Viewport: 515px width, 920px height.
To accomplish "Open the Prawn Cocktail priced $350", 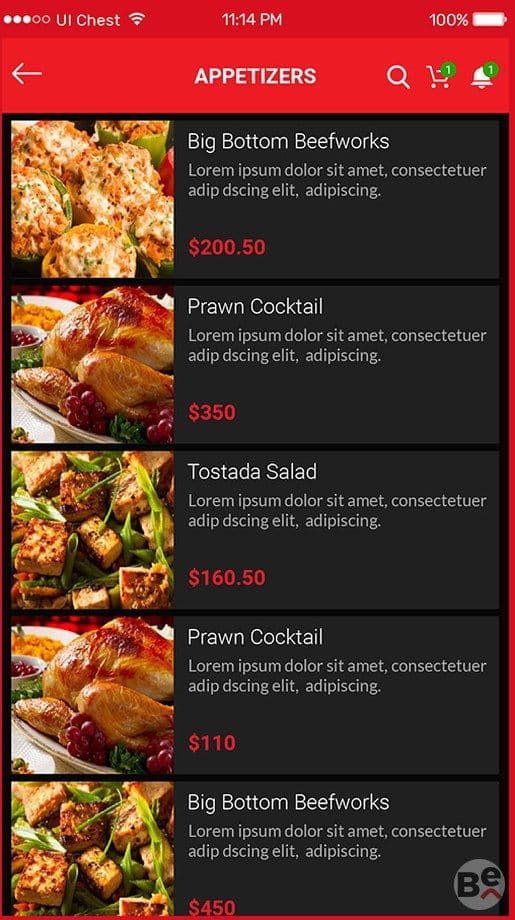I will (255, 364).
